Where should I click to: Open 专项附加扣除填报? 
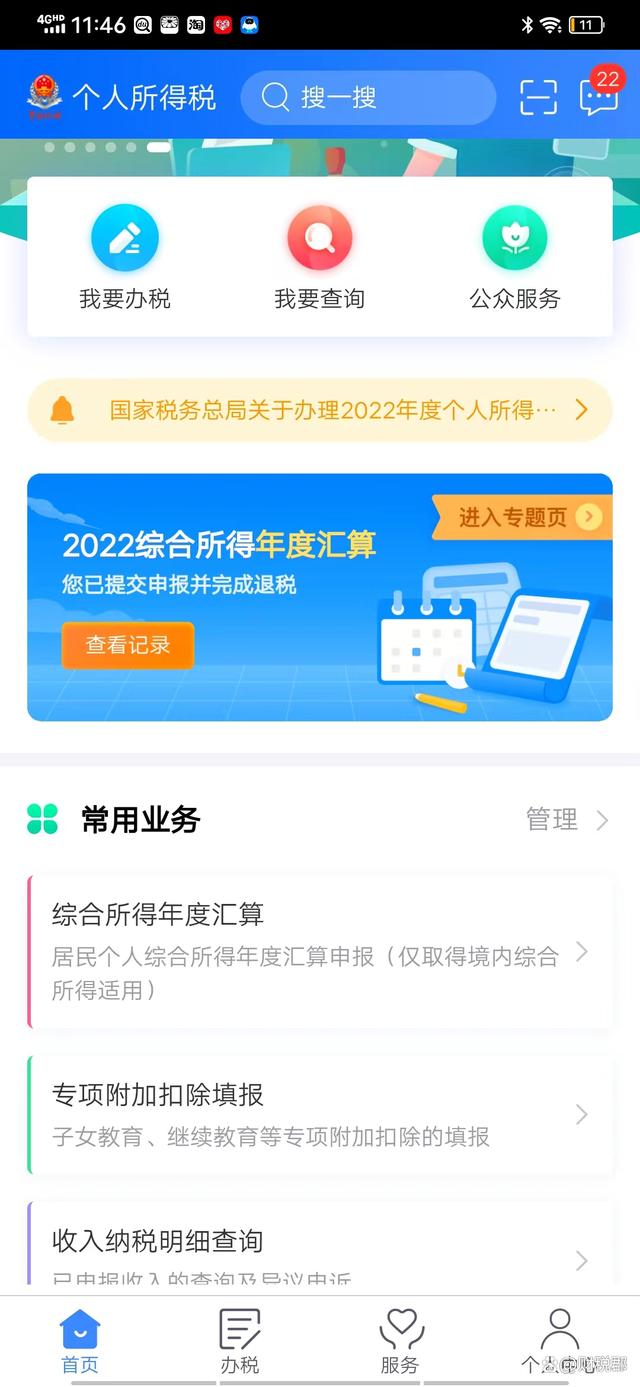tap(320, 1114)
